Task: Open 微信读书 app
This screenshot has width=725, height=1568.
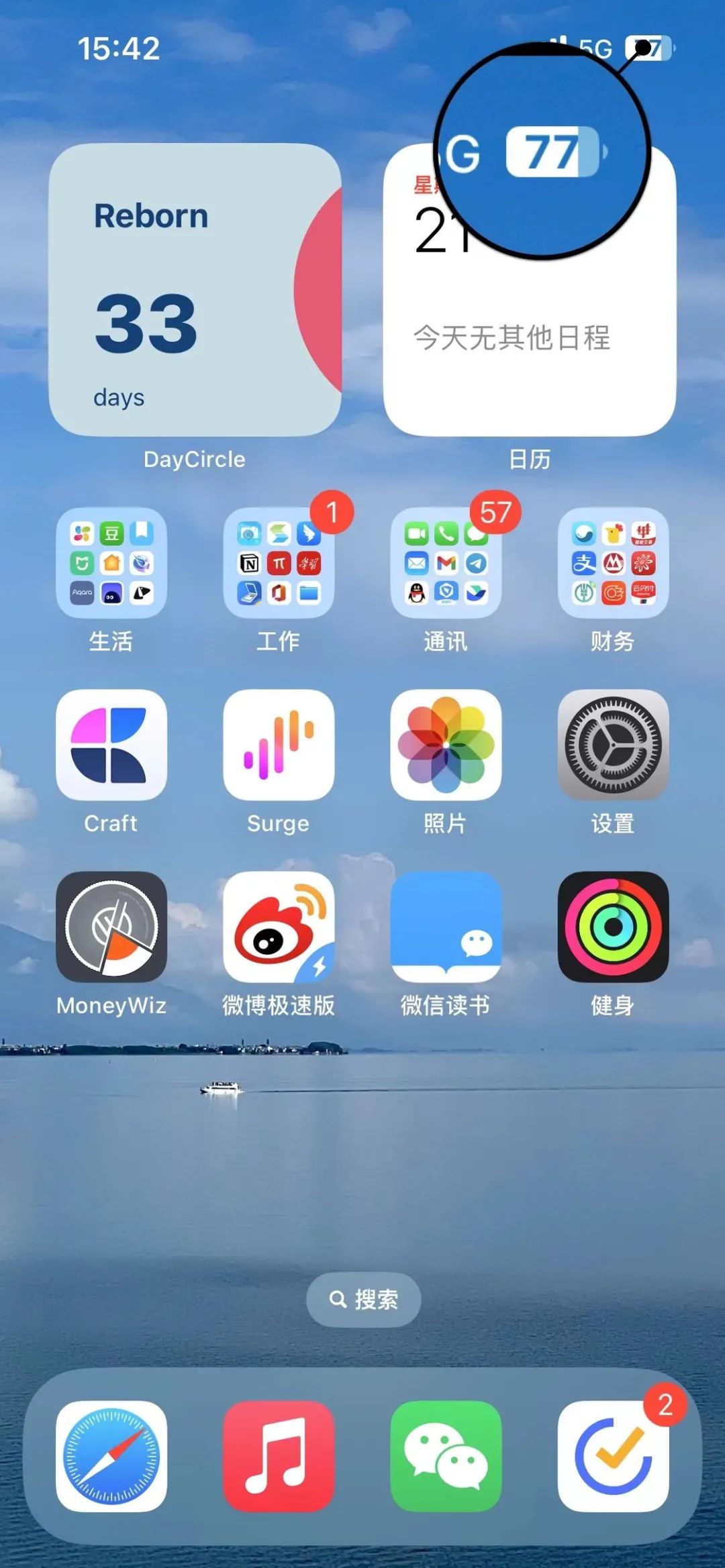Action: click(446, 927)
